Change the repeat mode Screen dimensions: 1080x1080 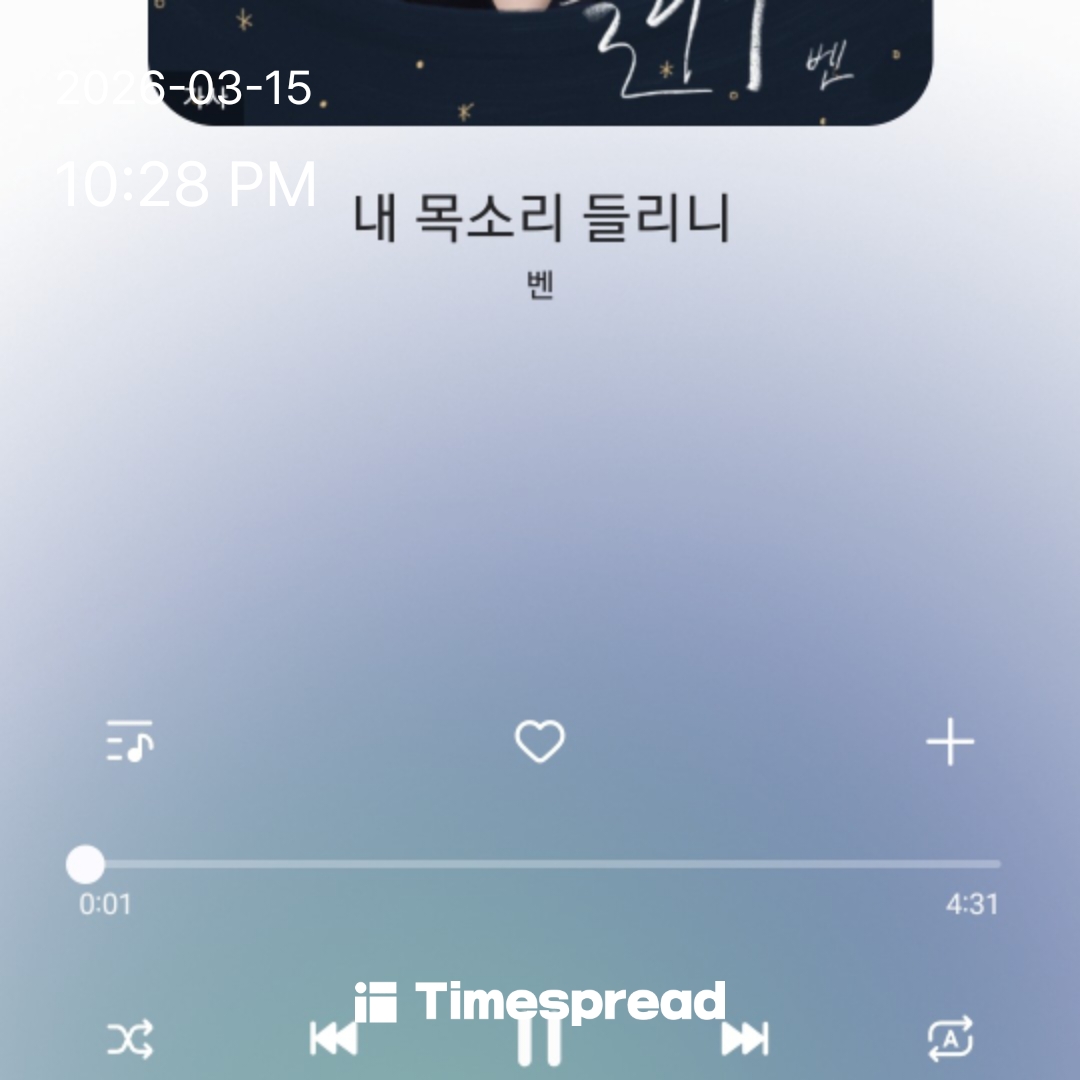(x=950, y=1040)
